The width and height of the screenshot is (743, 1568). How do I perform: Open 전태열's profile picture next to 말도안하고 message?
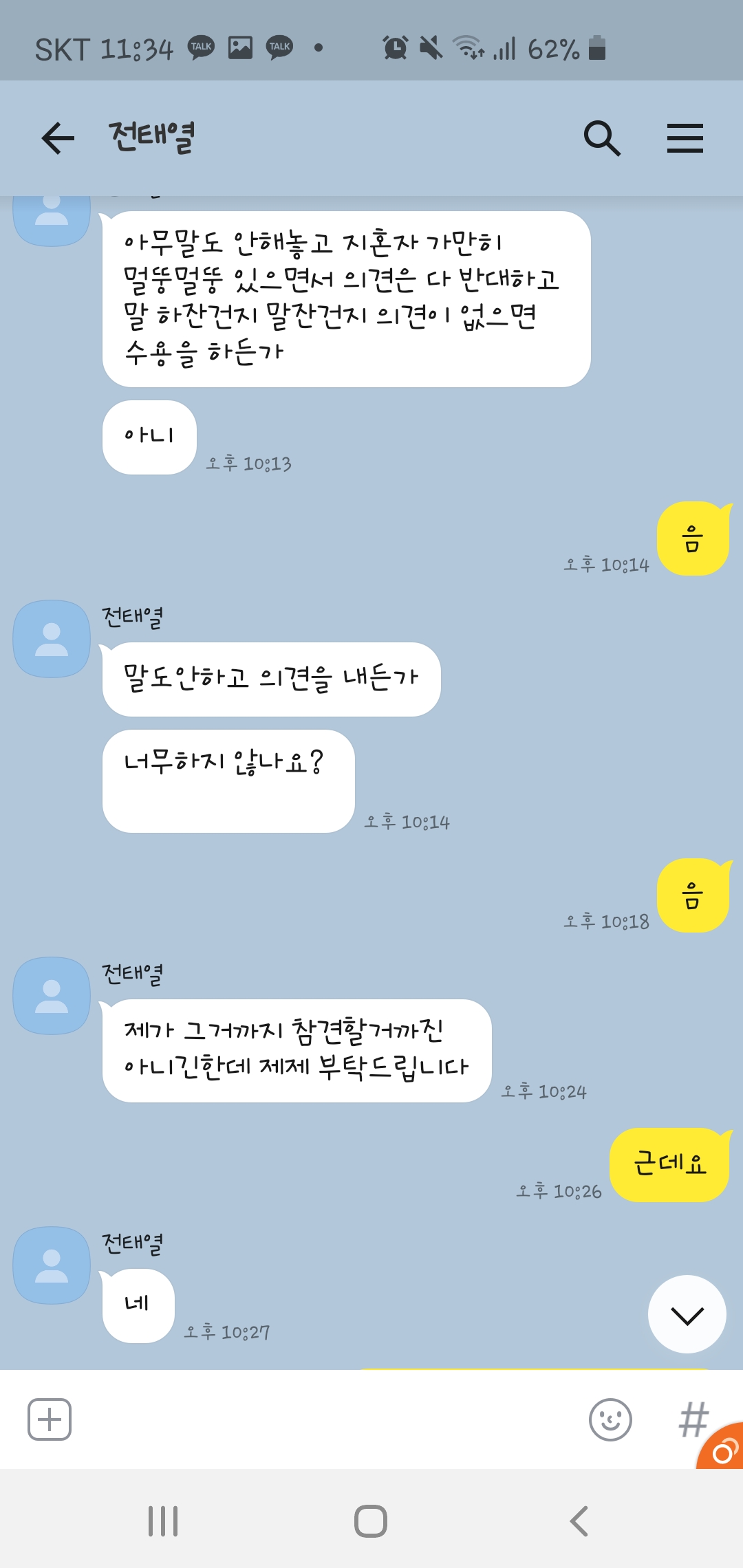[x=52, y=639]
